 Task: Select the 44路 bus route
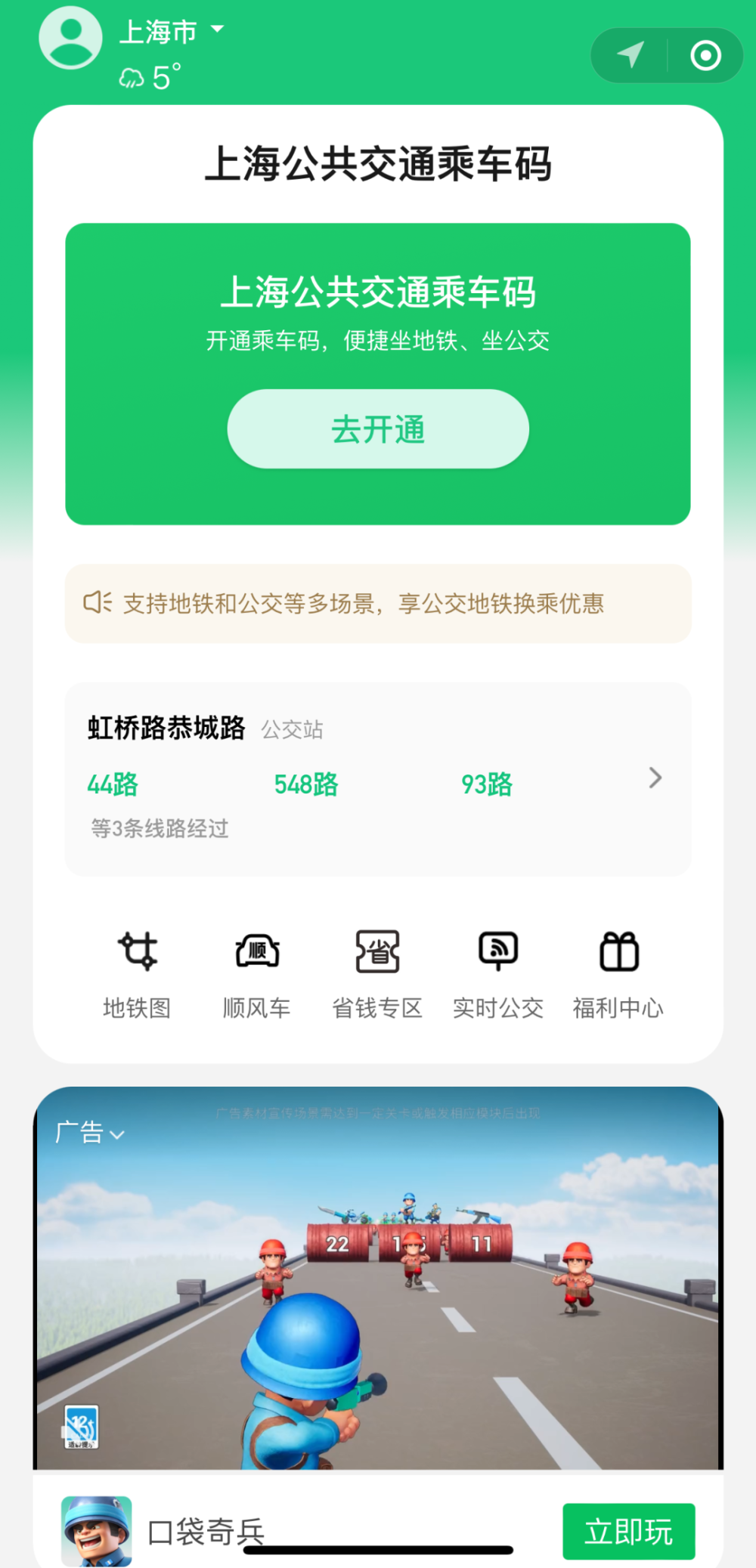click(111, 785)
